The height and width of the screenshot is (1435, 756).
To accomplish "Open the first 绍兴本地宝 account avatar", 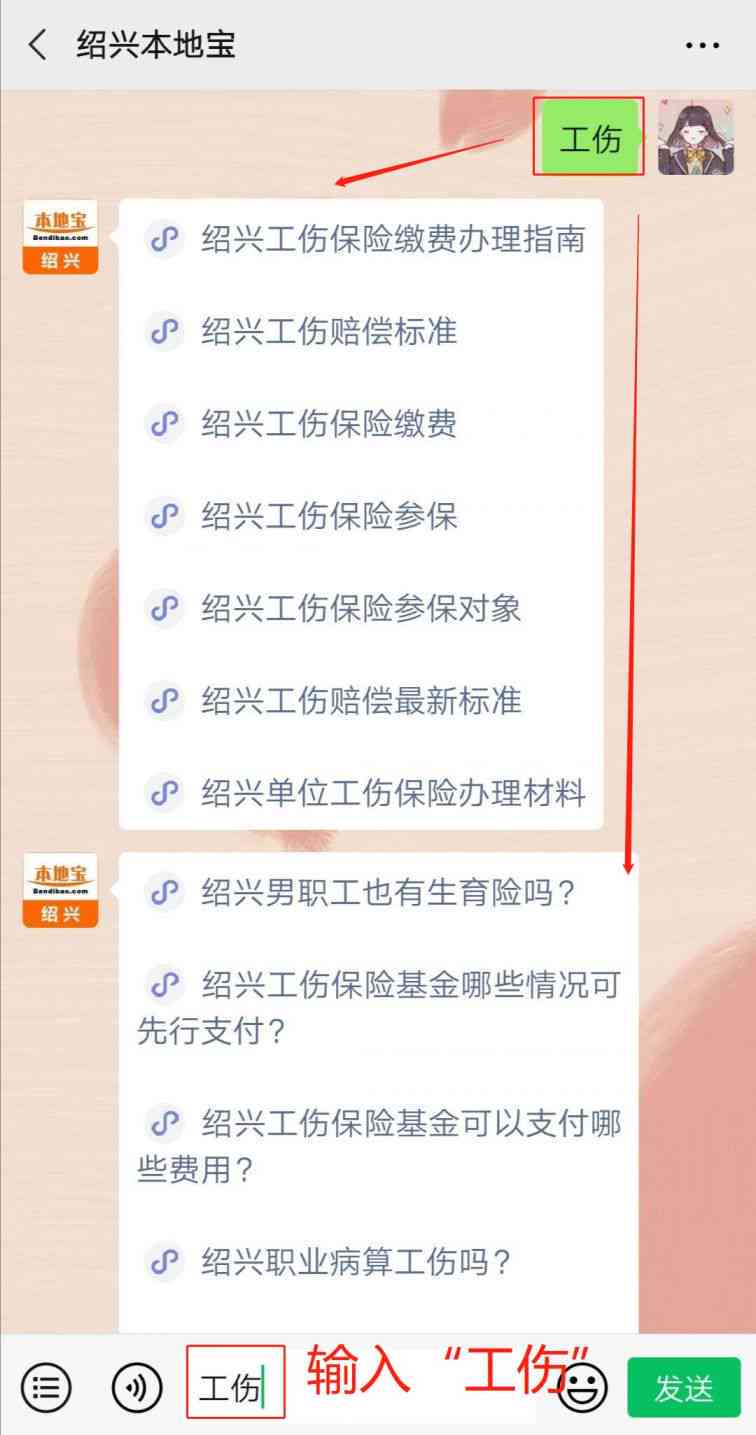I will tap(60, 237).
